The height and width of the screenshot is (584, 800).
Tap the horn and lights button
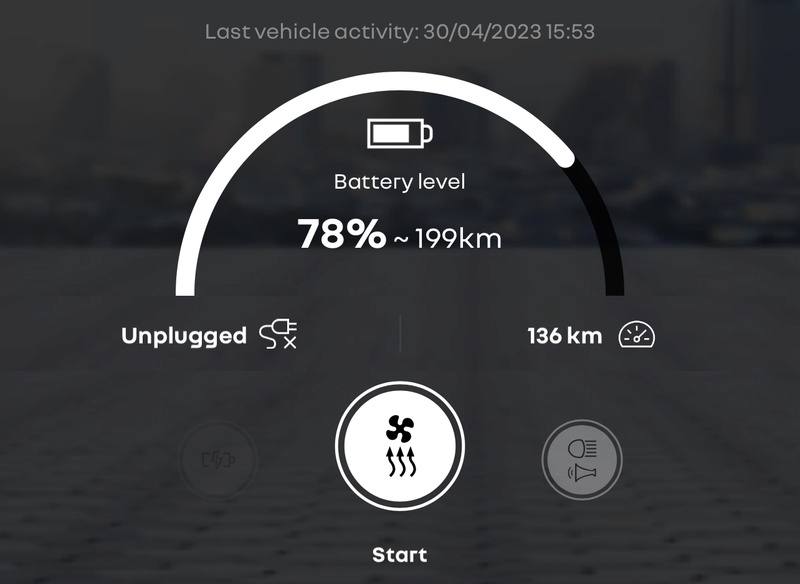[x=582, y=461]
